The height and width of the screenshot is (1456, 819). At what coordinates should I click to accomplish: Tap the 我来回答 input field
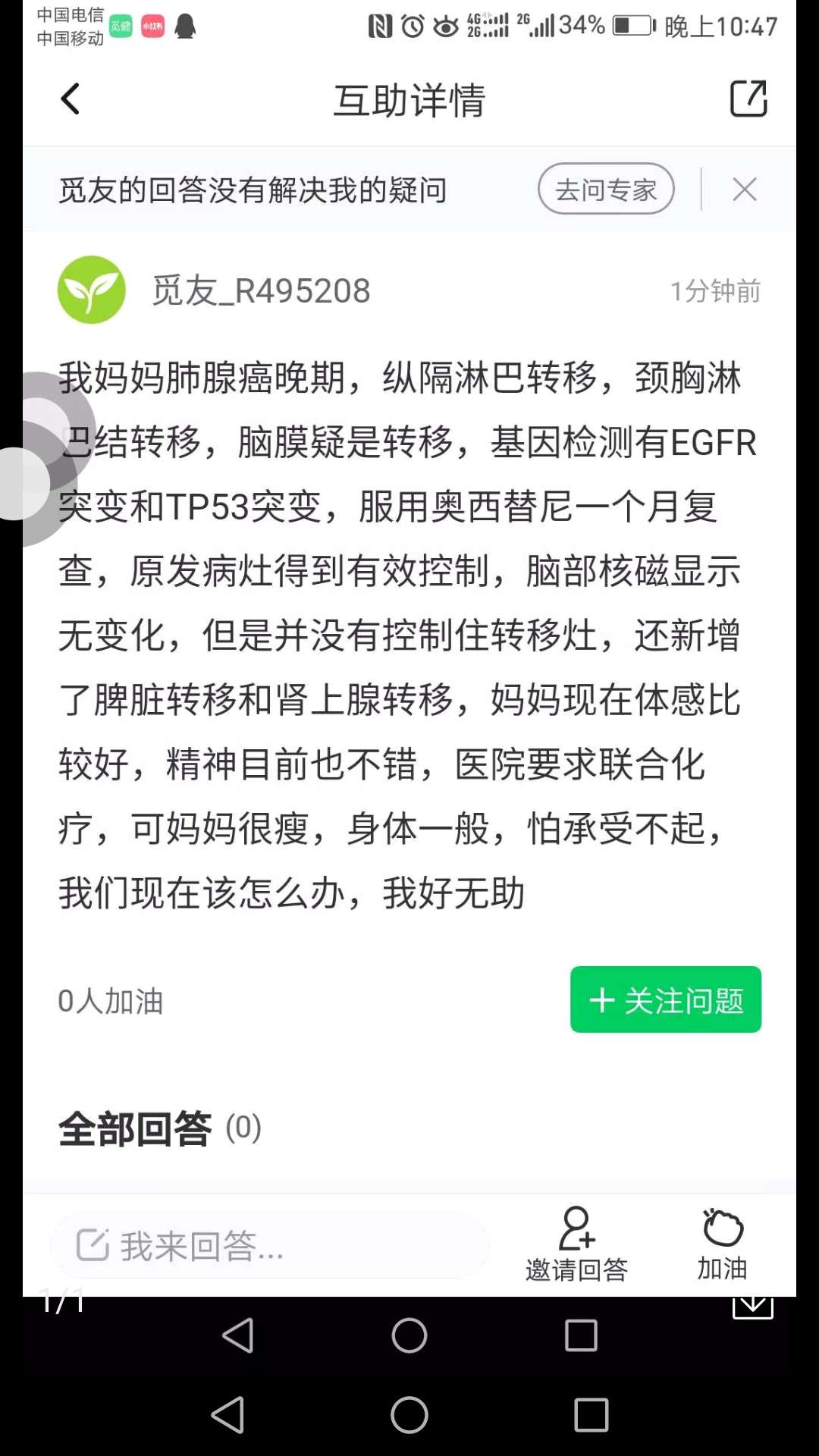pos(269,1245)
